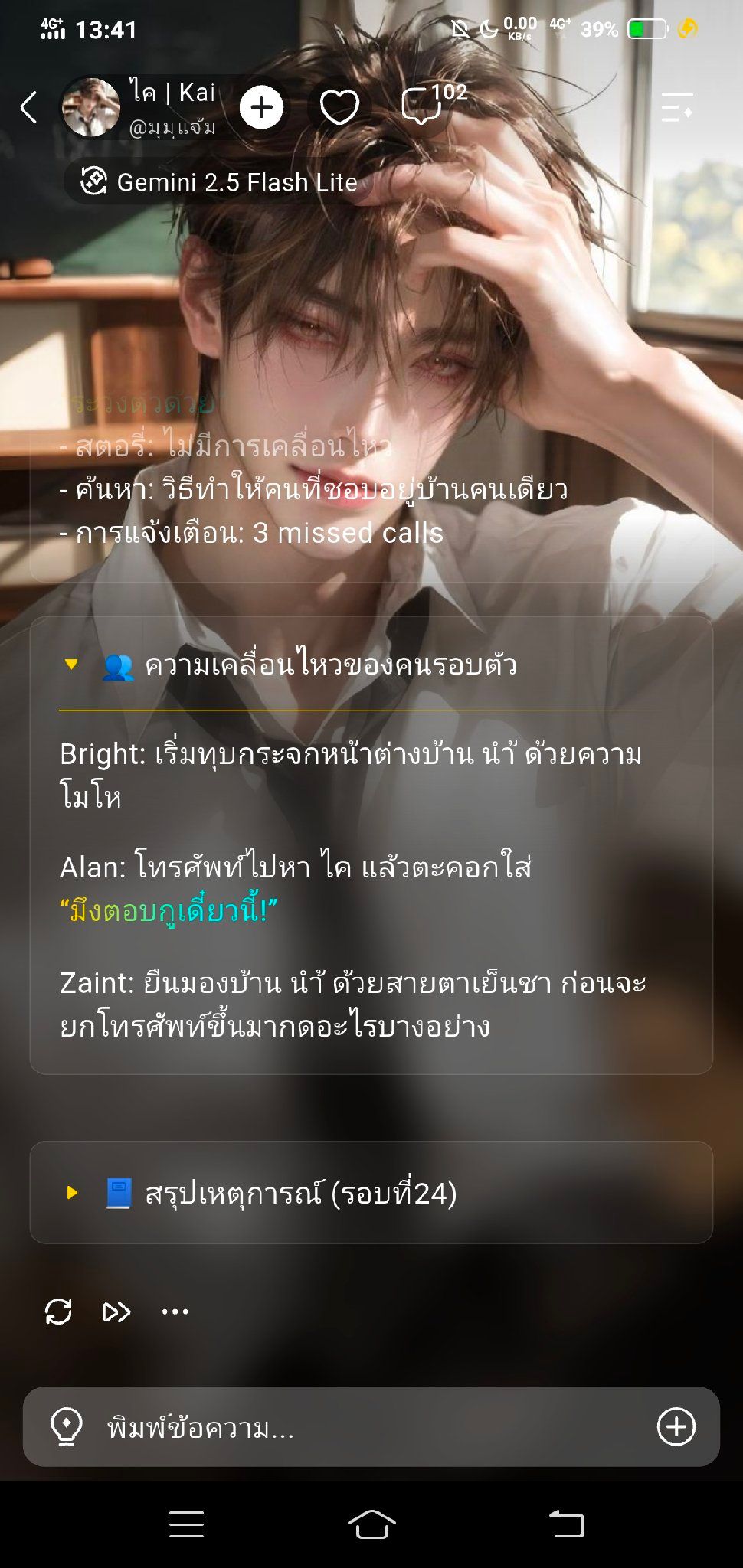Like this character with the heart icon

click(x=339, y=107)
